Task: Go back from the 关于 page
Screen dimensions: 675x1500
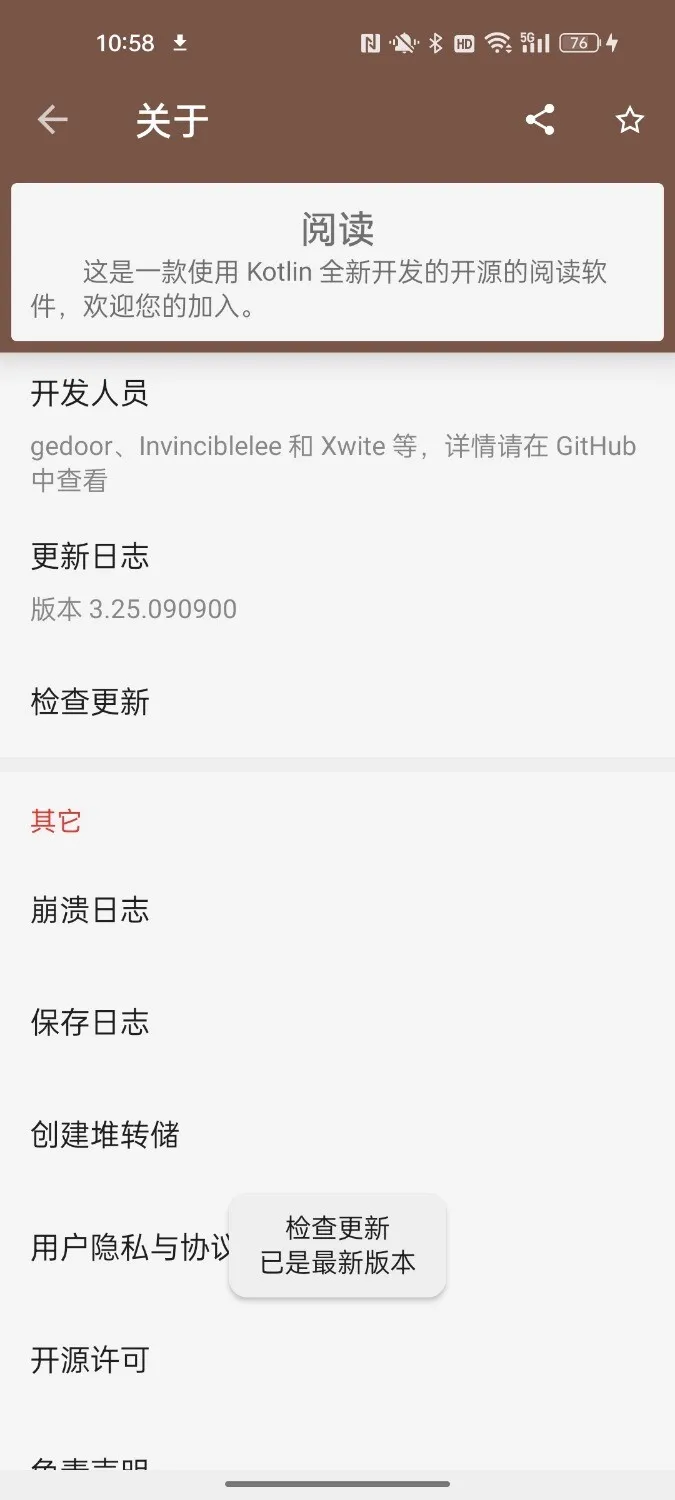Action: (52, 121)
